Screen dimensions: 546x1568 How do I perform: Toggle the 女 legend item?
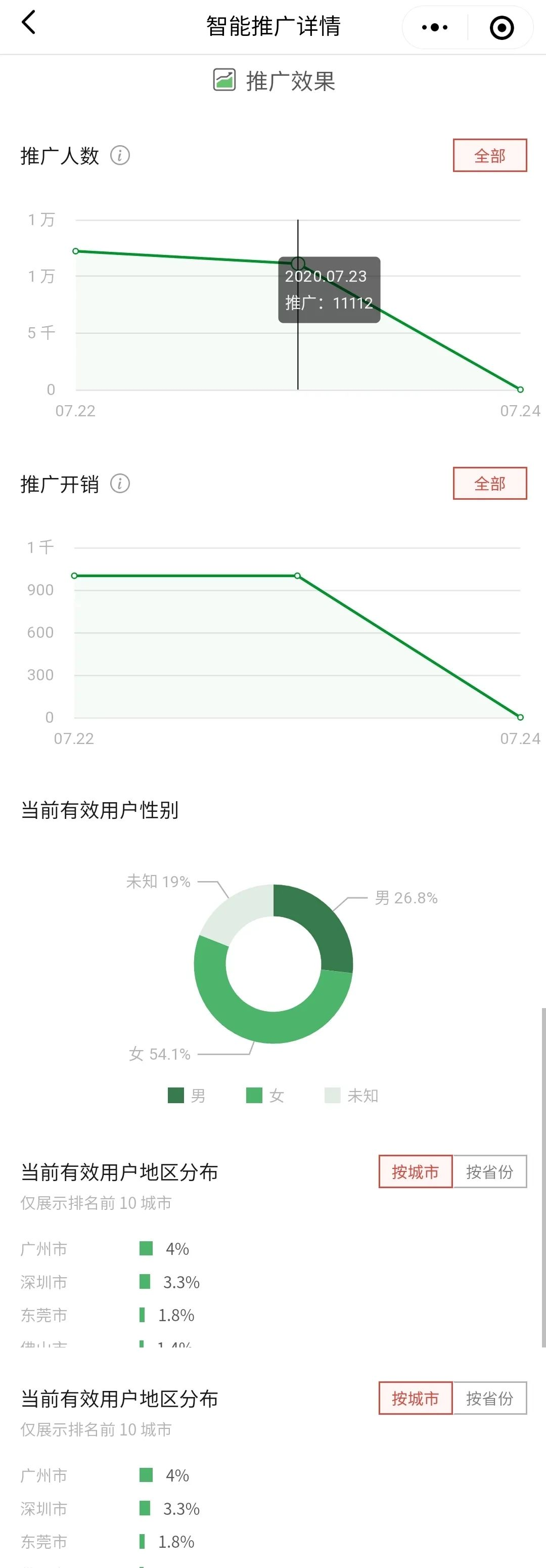(265, 1096)
